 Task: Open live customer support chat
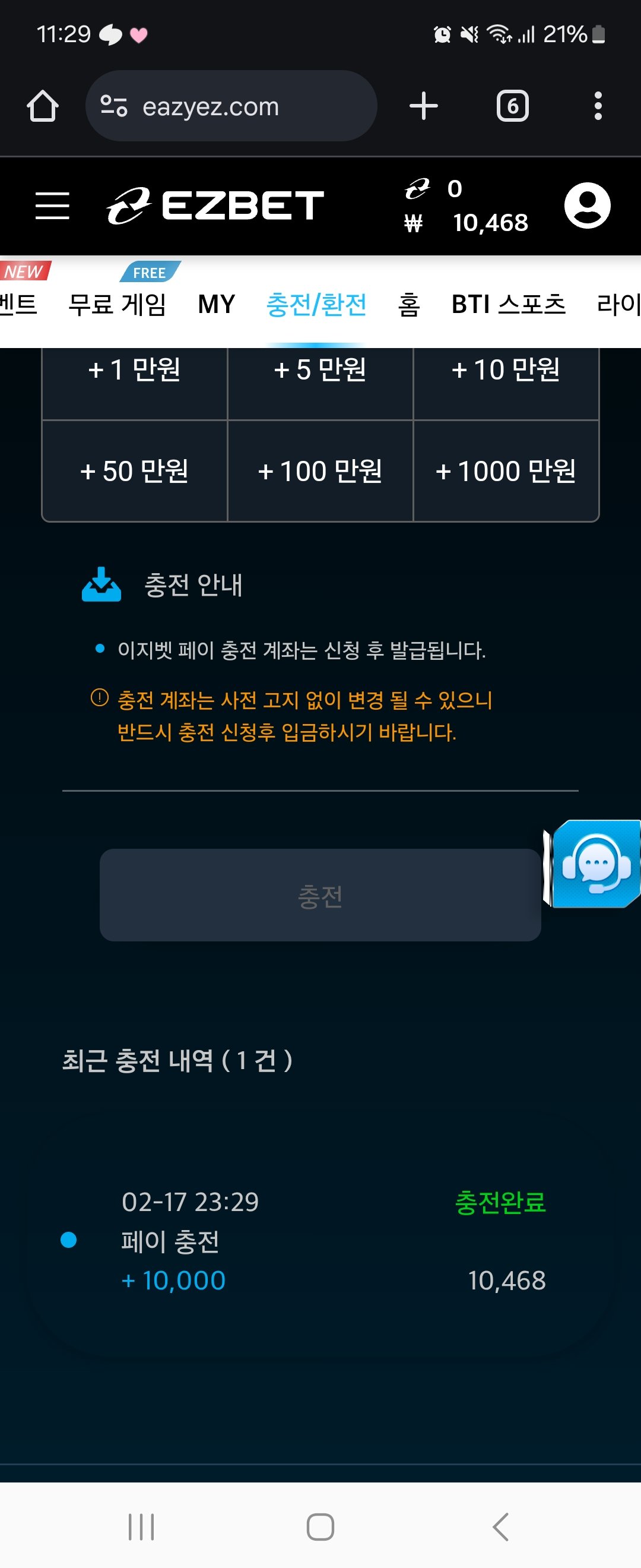click(x=595, y=863)
